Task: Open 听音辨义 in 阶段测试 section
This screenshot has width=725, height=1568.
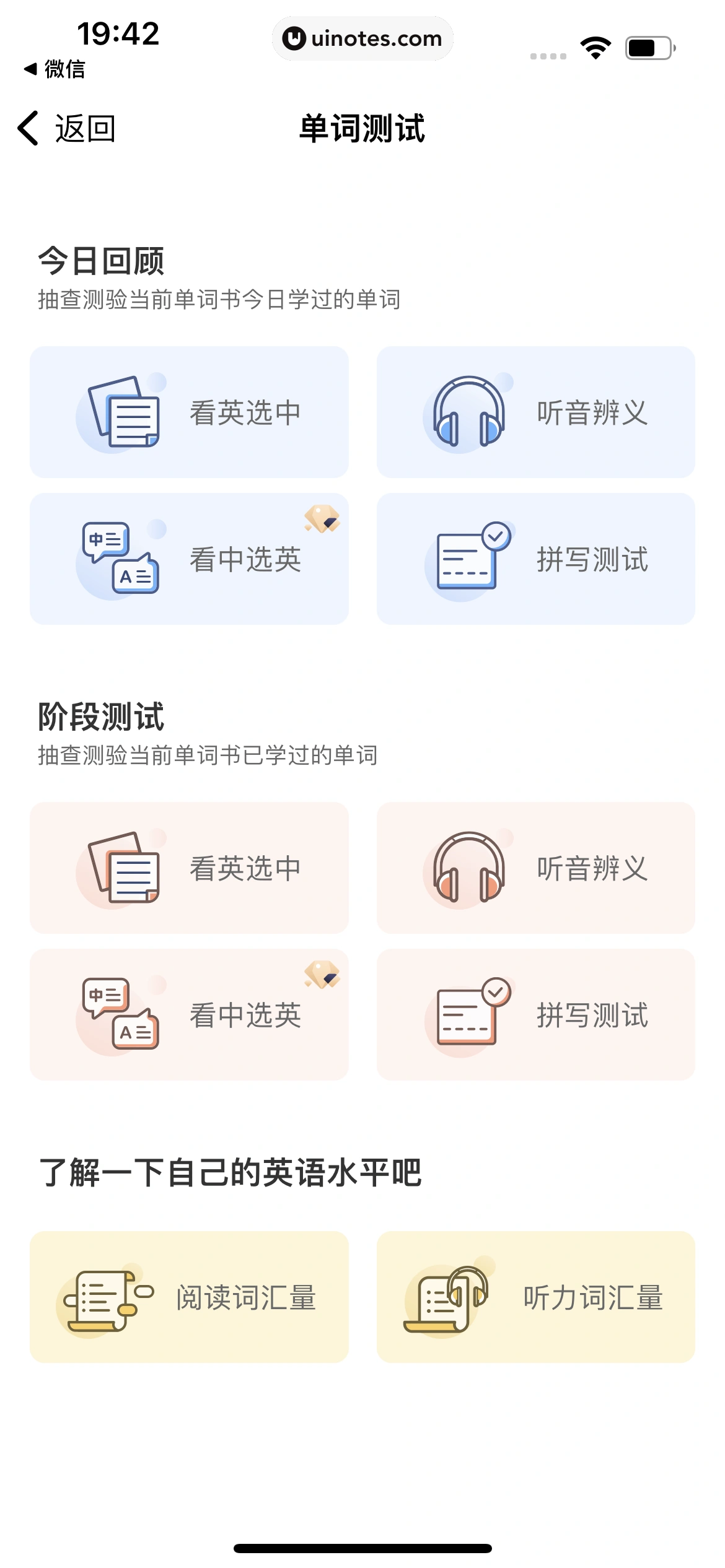Action: tap(535, 868)
